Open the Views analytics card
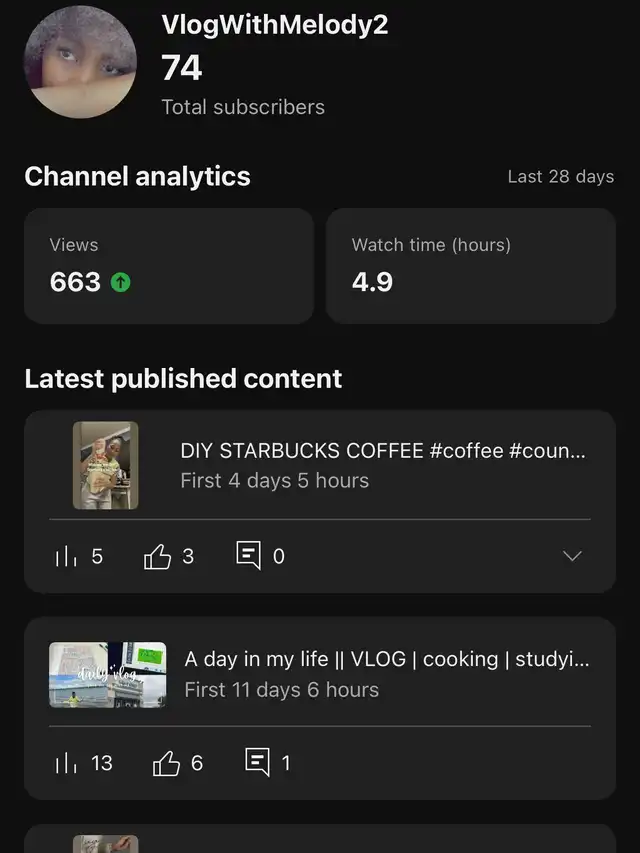640x853 pixels. 168,266
